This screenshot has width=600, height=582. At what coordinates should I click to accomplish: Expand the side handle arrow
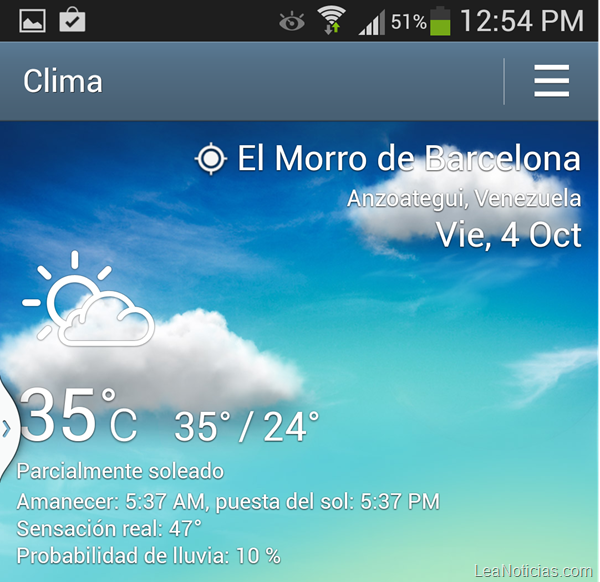pos(6,428)
